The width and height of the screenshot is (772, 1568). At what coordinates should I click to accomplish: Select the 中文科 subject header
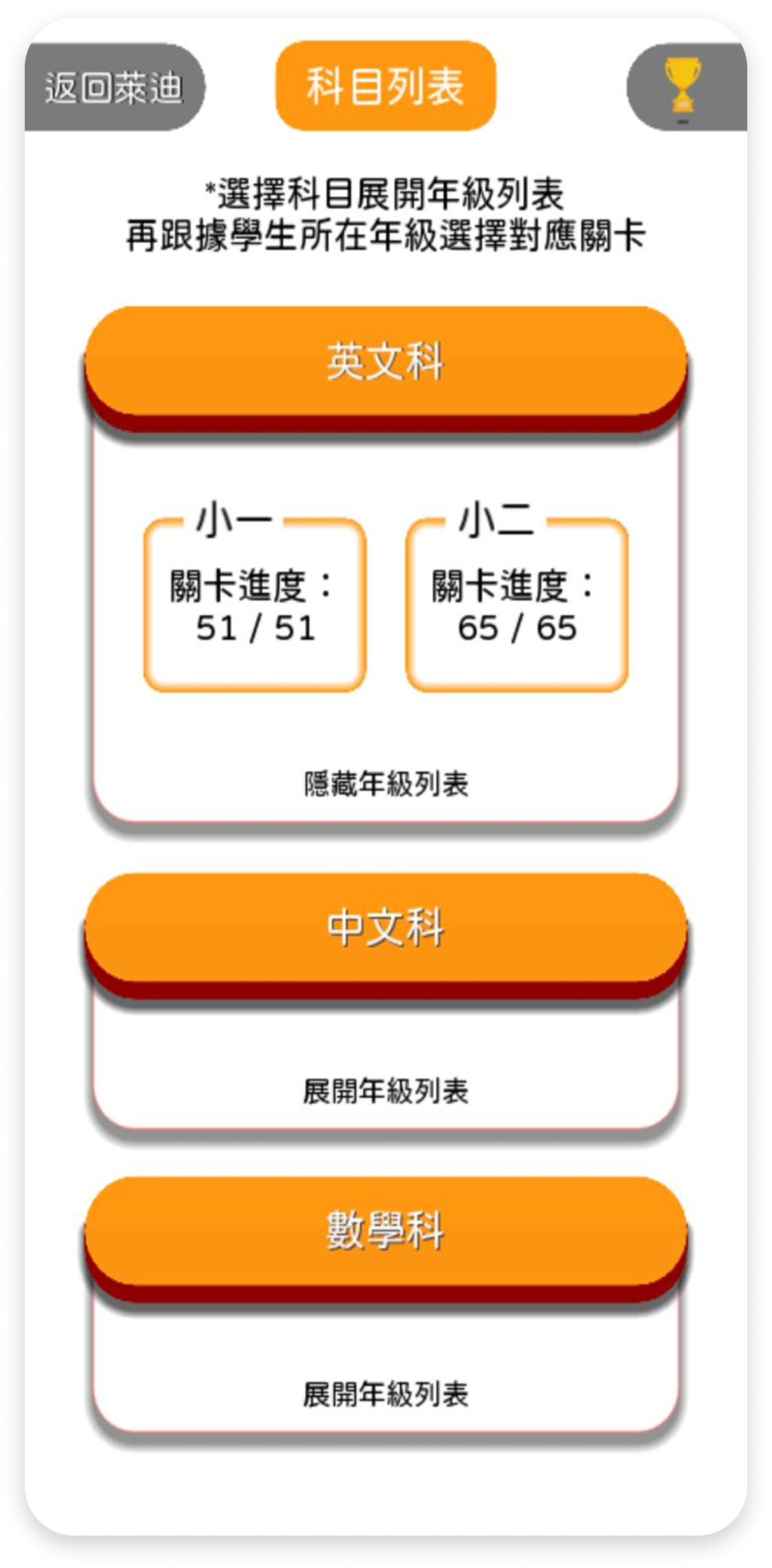pyautogui.click(x=385, y=928)
